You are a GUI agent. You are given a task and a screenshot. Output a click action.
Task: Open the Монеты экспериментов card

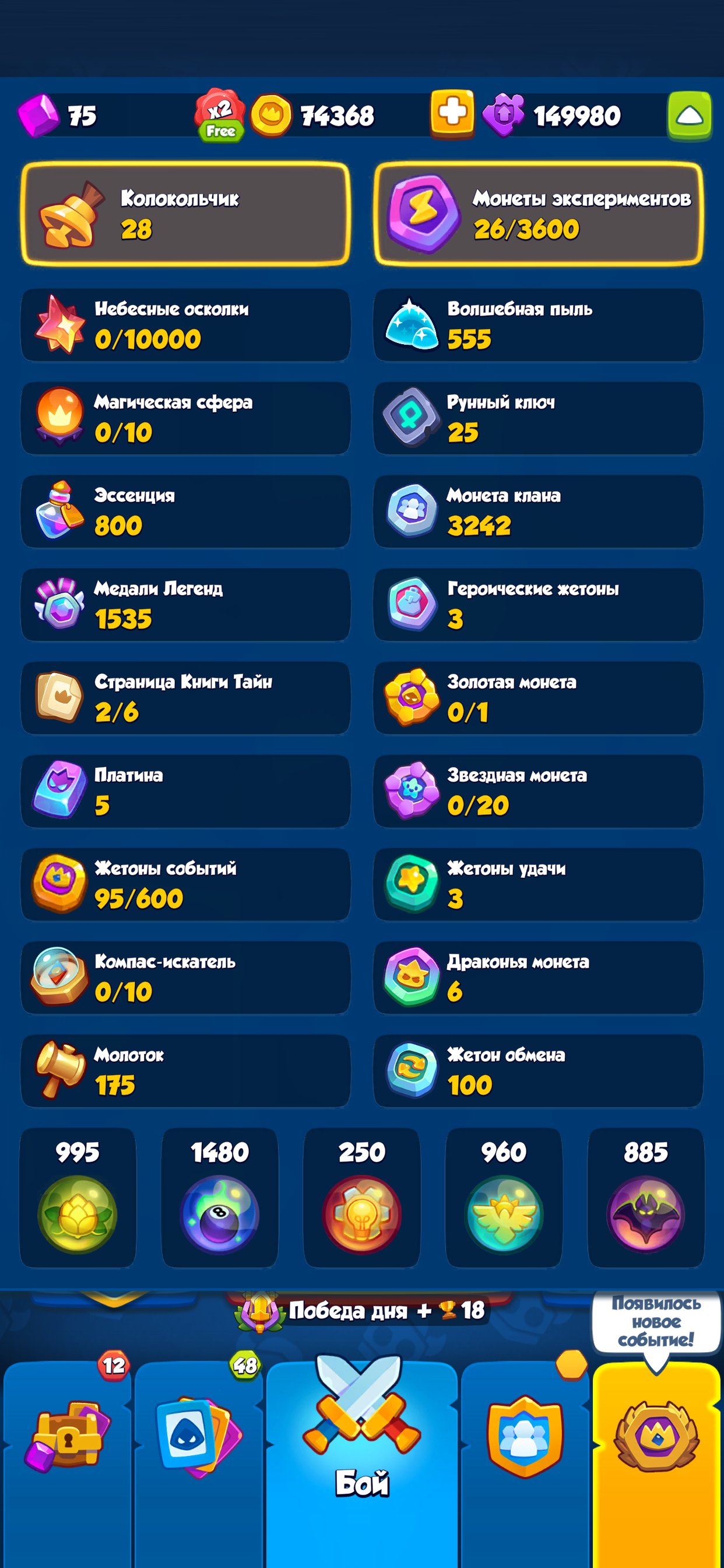[538, 213]
